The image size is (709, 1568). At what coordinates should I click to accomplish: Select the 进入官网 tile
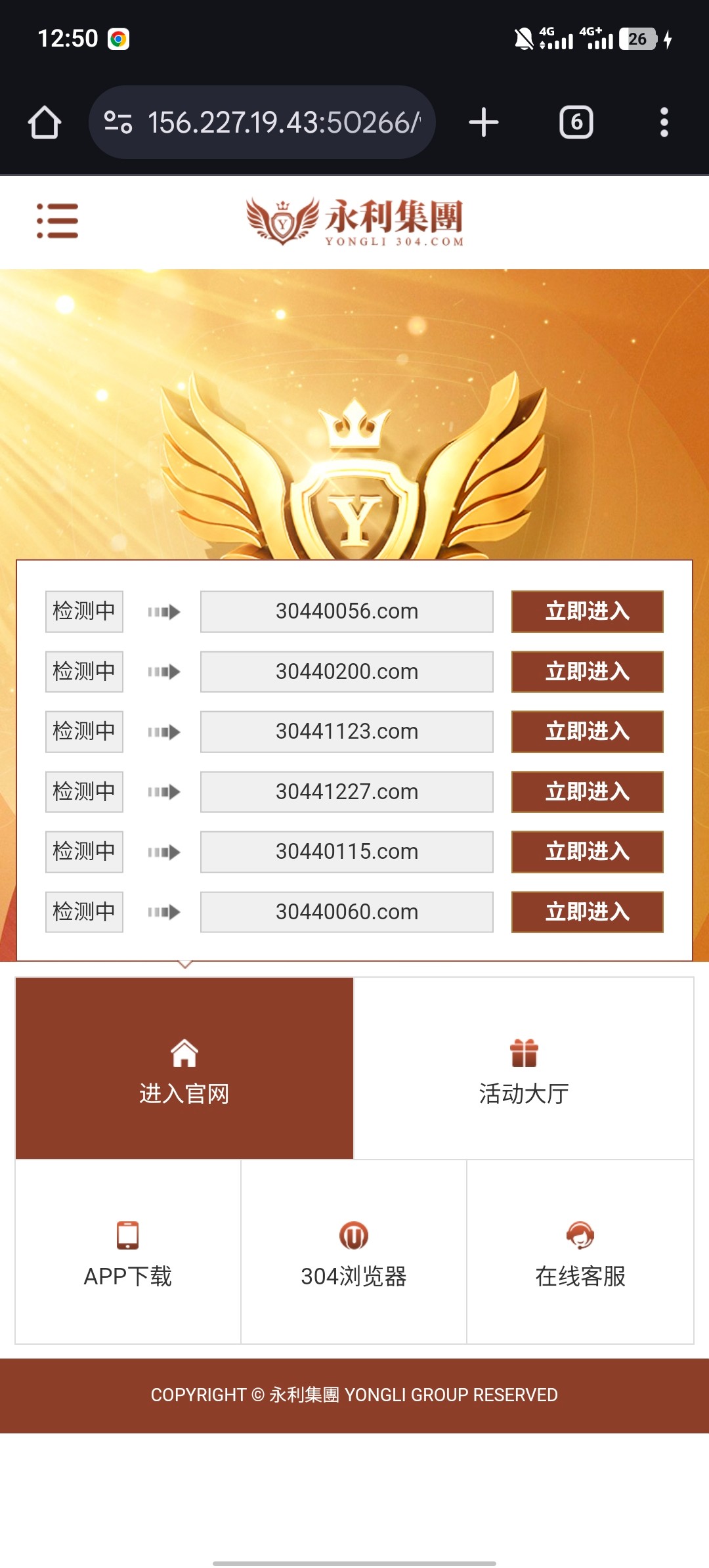[x=184, y=1068]
